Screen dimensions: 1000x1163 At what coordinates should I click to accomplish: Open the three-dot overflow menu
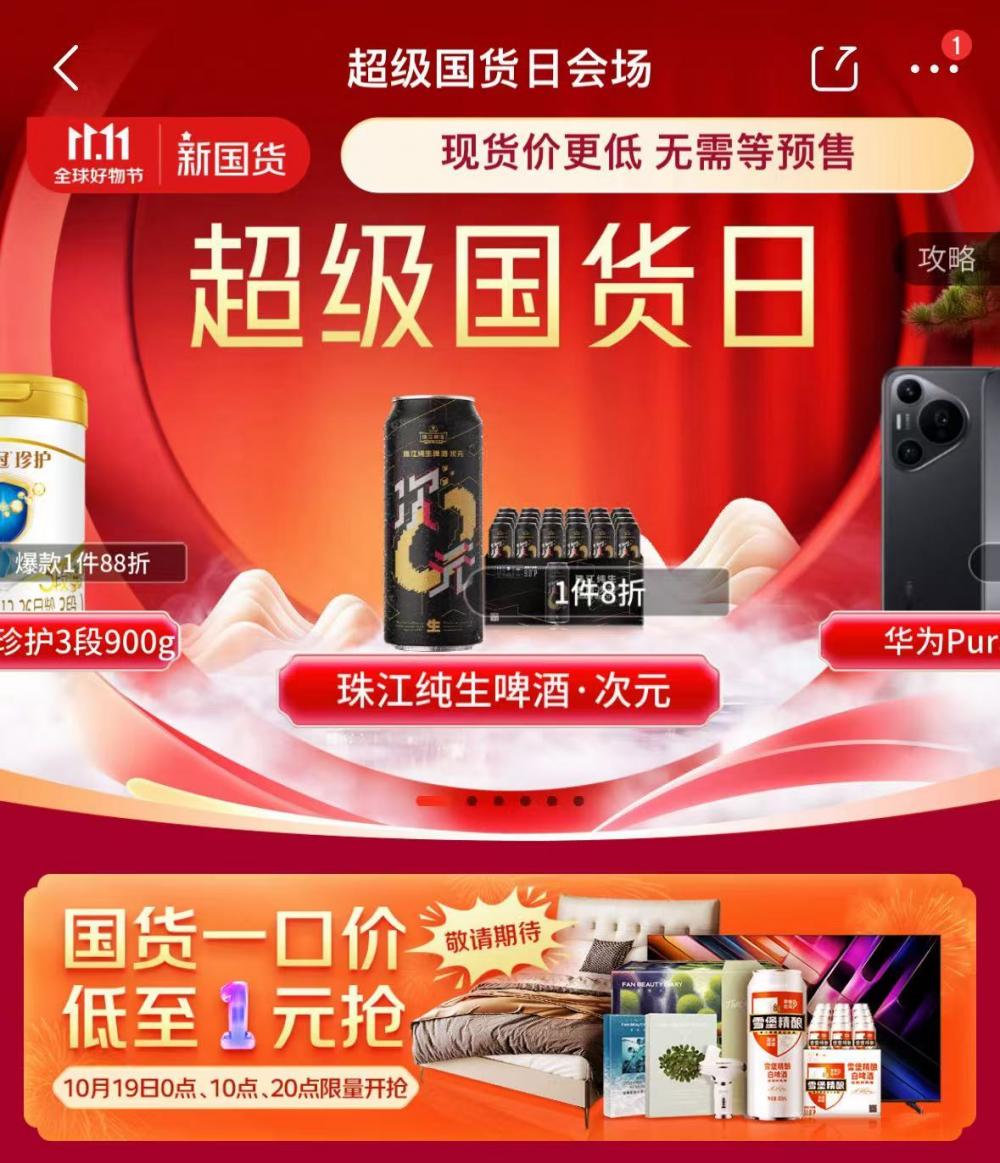(x=934, y=69)
